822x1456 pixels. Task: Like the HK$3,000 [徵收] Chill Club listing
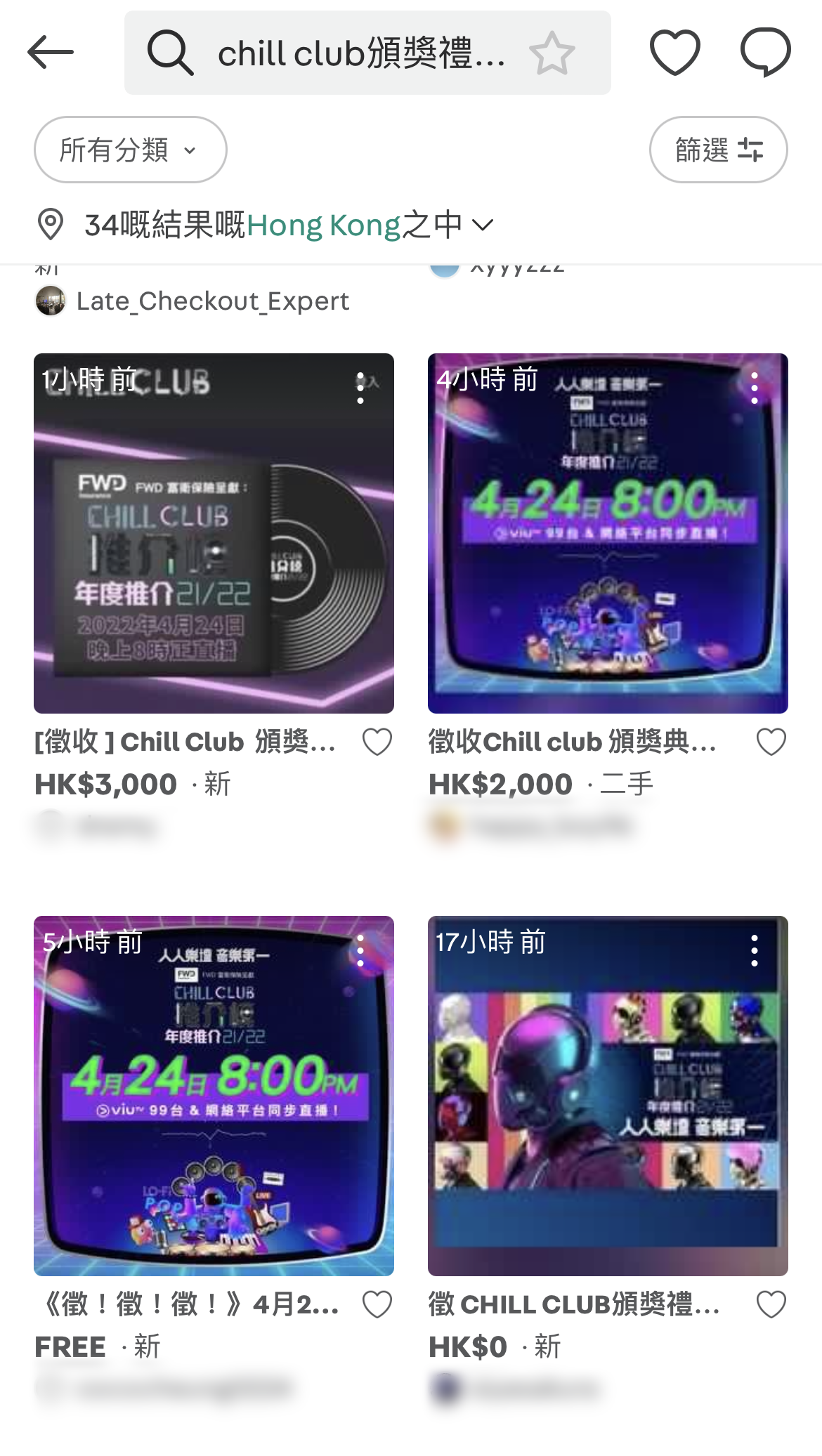pyautogui.click(x=377, y=742)
